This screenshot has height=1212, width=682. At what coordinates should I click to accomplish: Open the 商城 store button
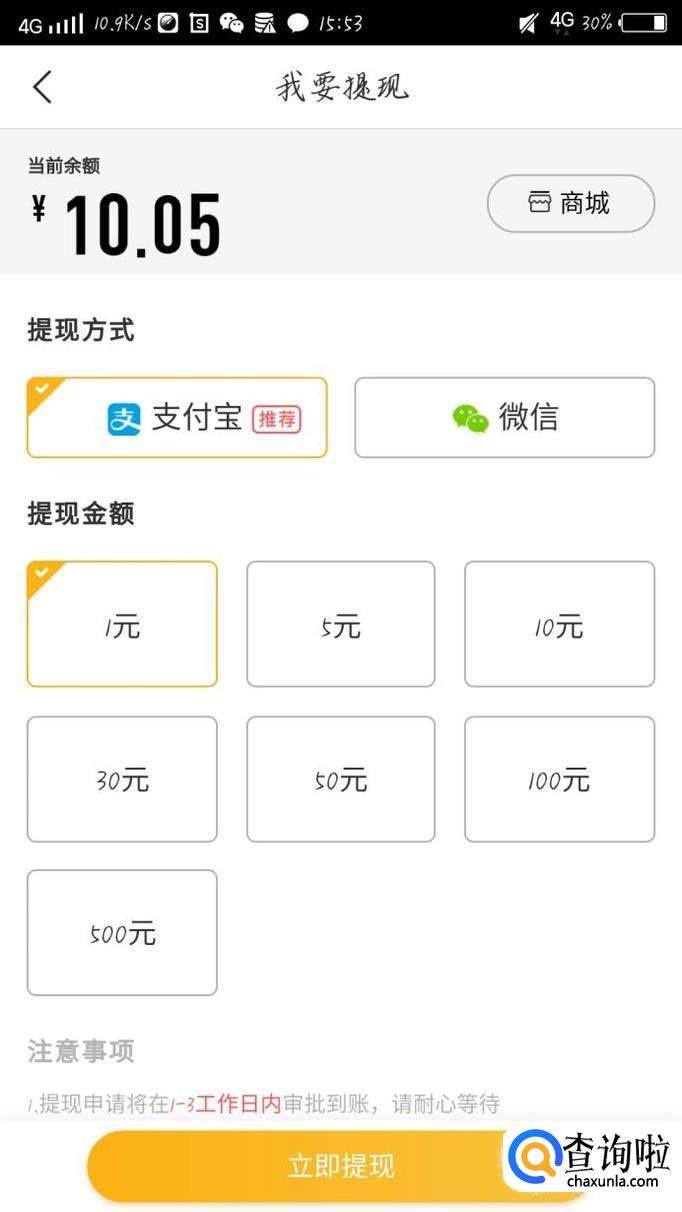(x=570, y=204)
